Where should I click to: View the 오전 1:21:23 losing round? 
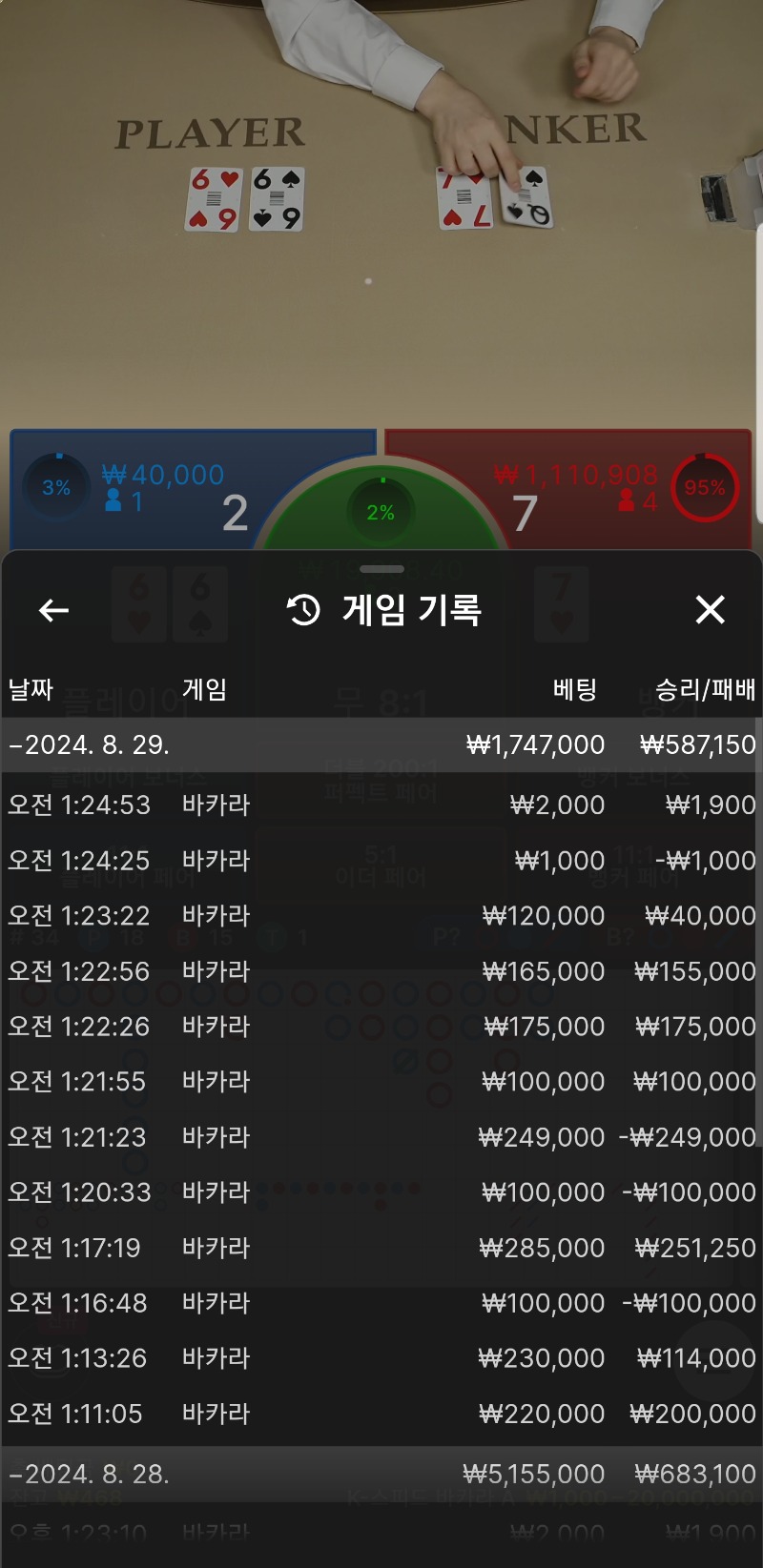[x=381, y=1137]
